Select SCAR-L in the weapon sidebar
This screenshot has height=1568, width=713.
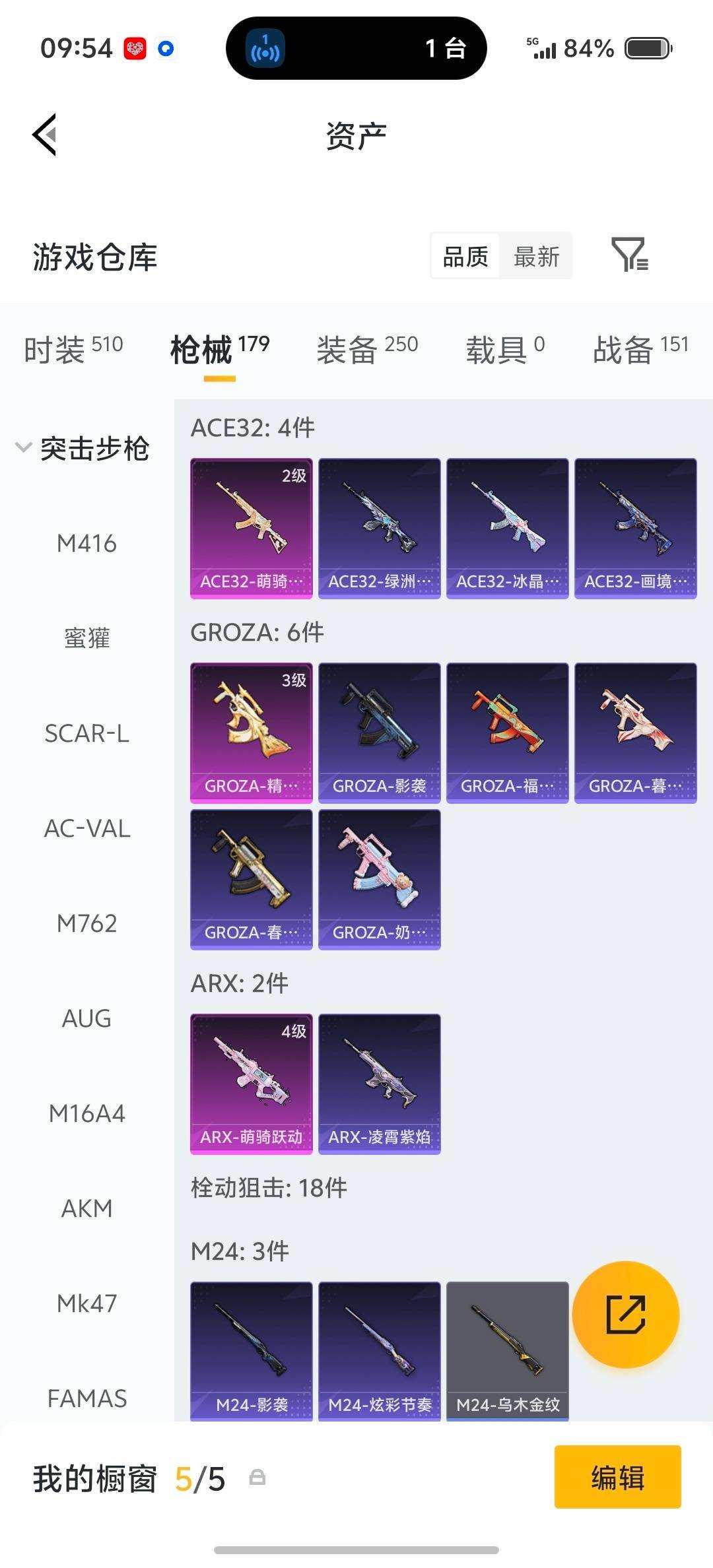point(86,734)
